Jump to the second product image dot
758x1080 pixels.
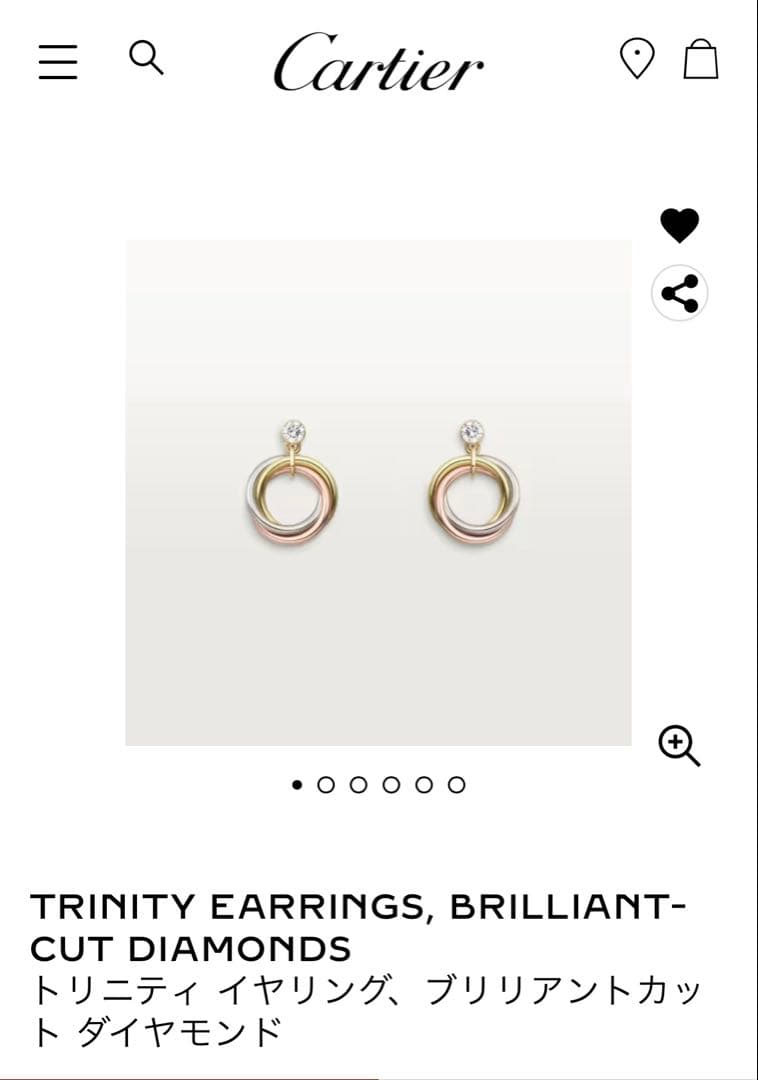[326, 785]
